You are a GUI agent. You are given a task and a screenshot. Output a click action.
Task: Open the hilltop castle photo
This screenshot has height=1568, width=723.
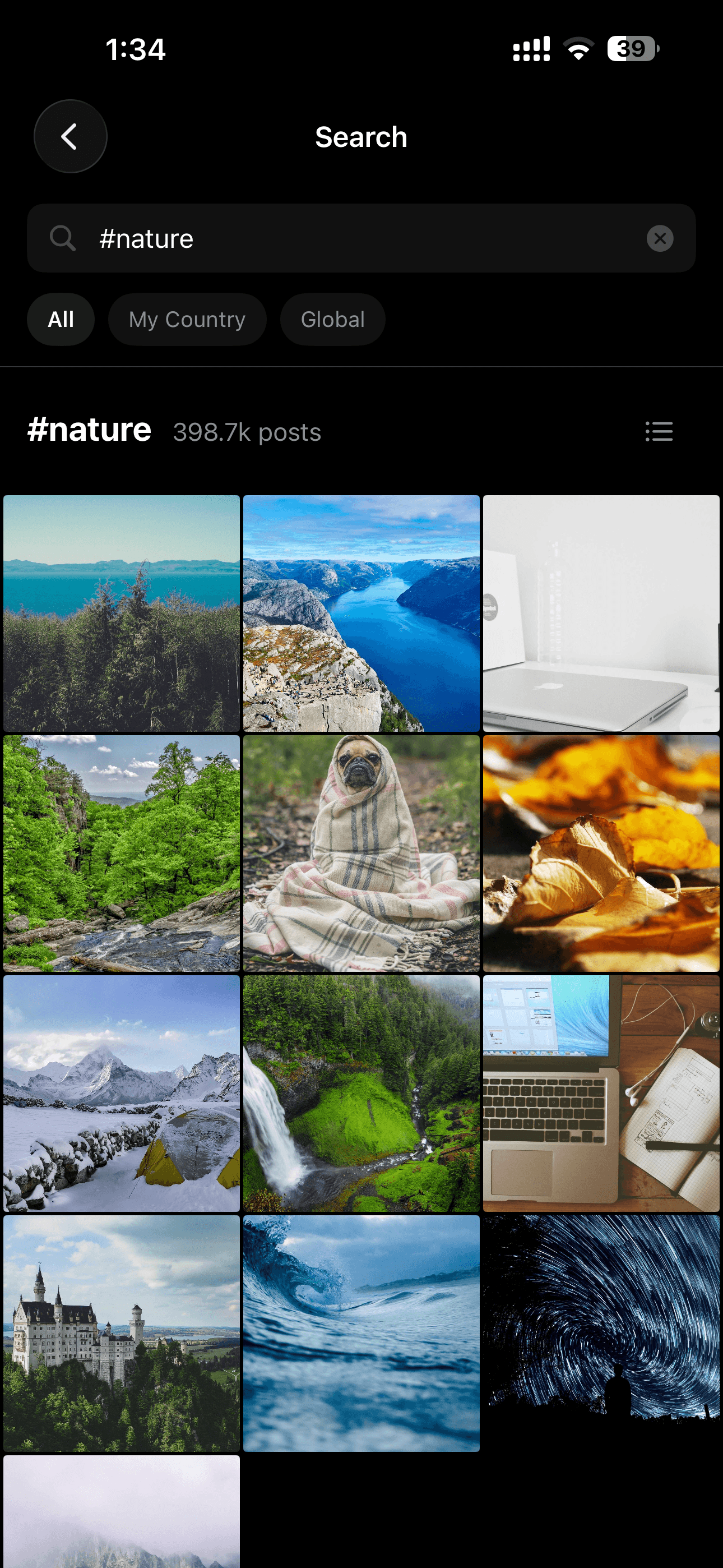(x=122, y=1333)
